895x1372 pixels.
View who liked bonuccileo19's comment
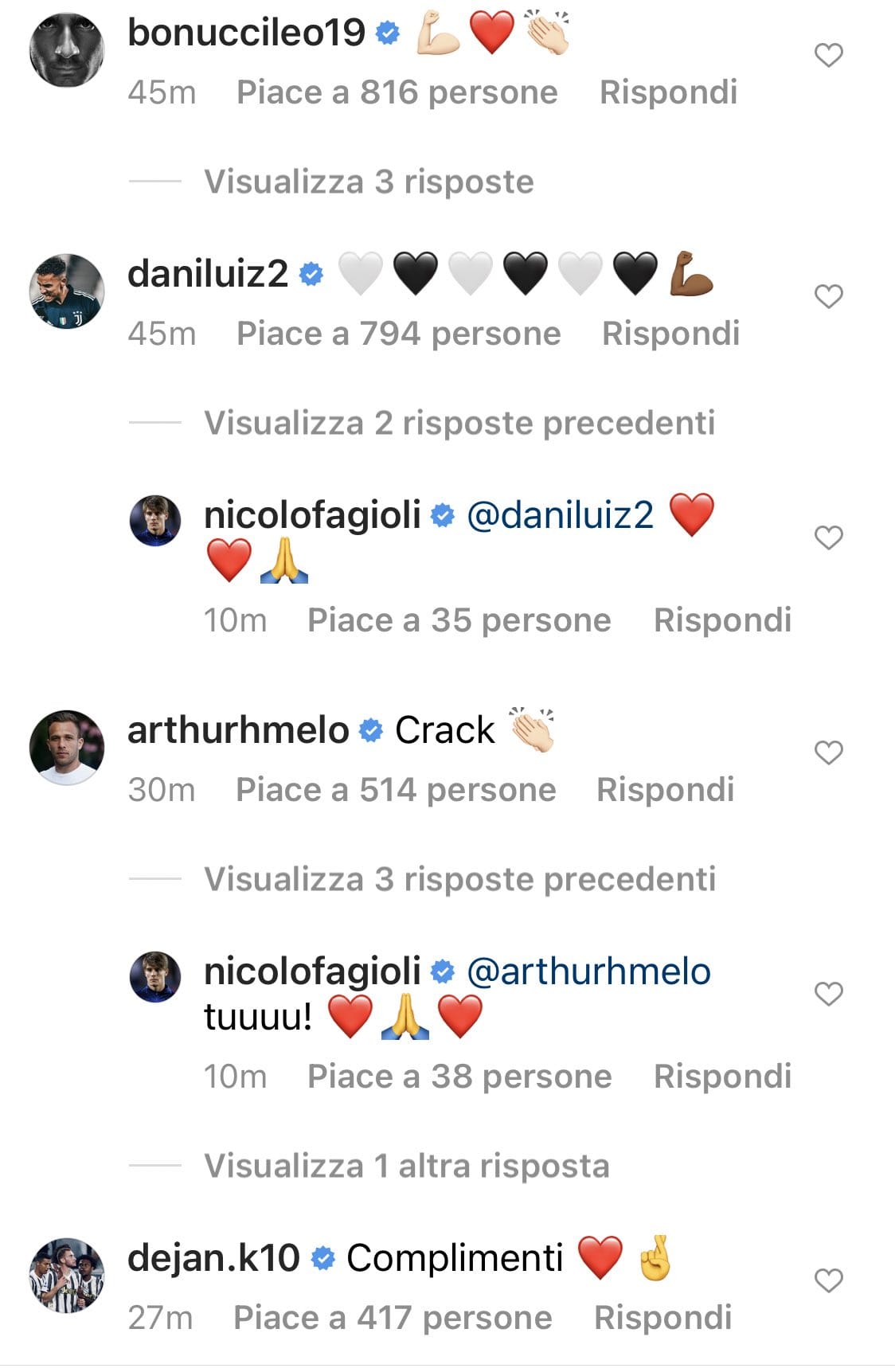(x=397, y=92)
